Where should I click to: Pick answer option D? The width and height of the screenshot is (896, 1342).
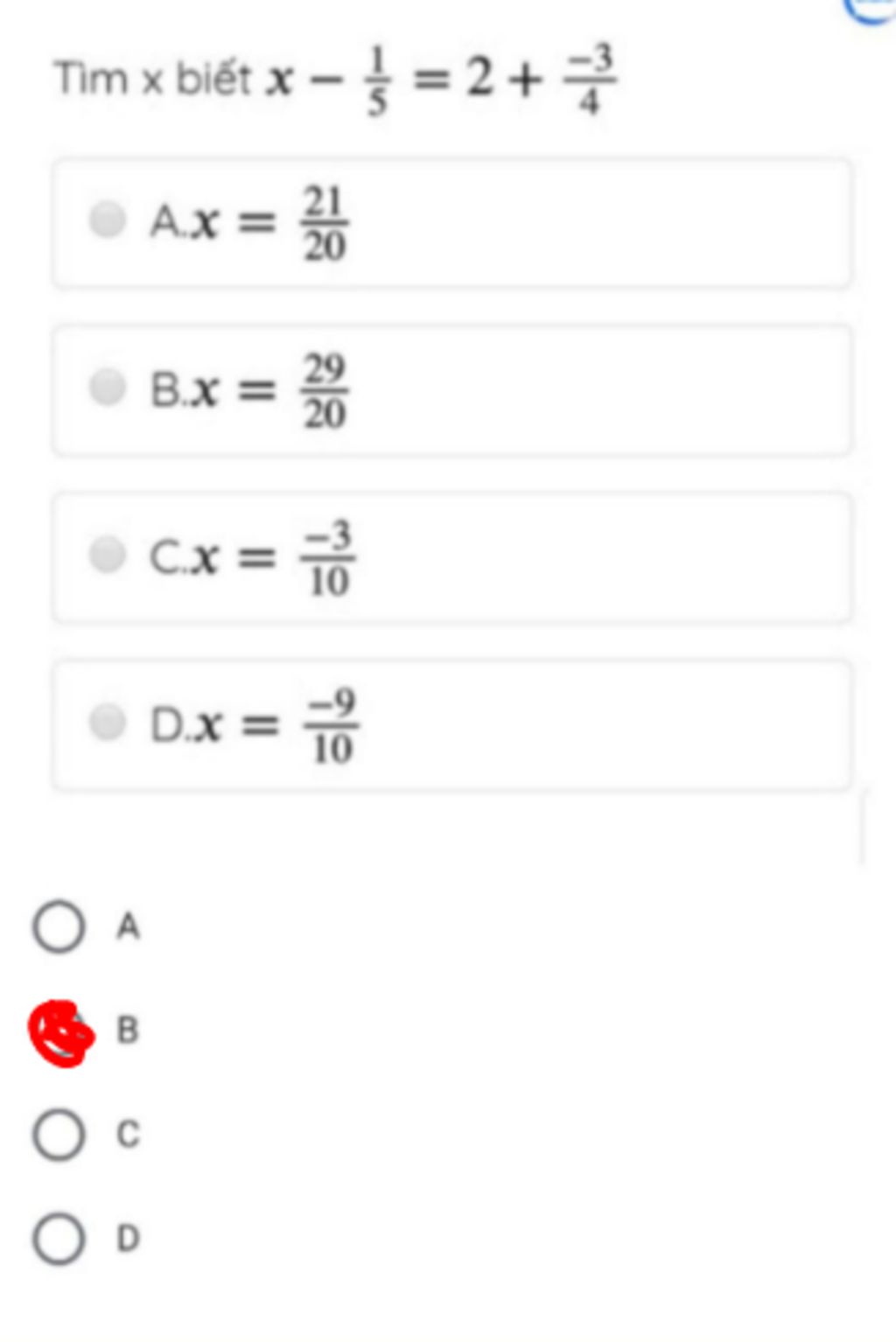tap(59, 1239)
